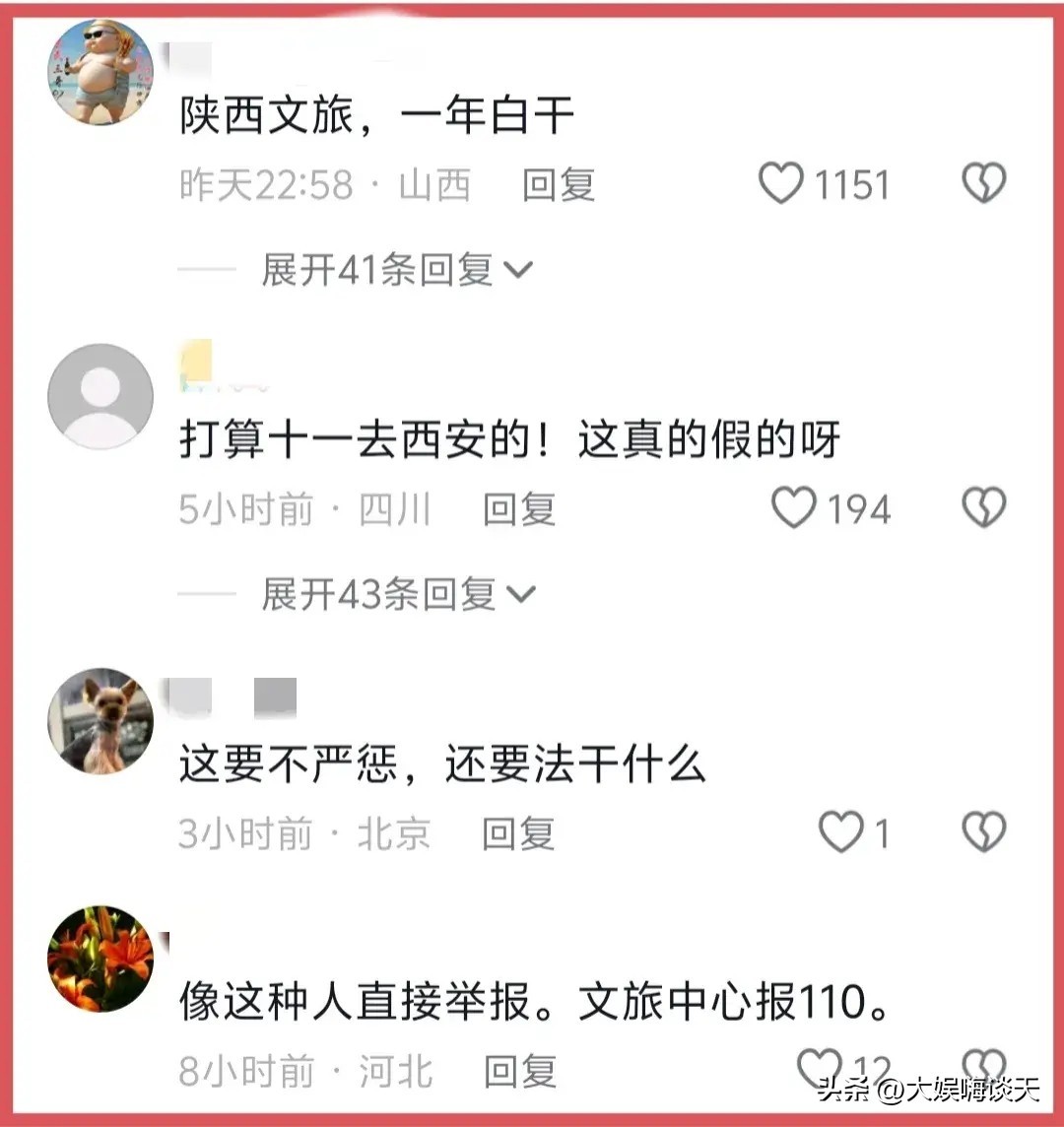
Task: Reply to the comment from 河北
Action: tap(521, 1071)
